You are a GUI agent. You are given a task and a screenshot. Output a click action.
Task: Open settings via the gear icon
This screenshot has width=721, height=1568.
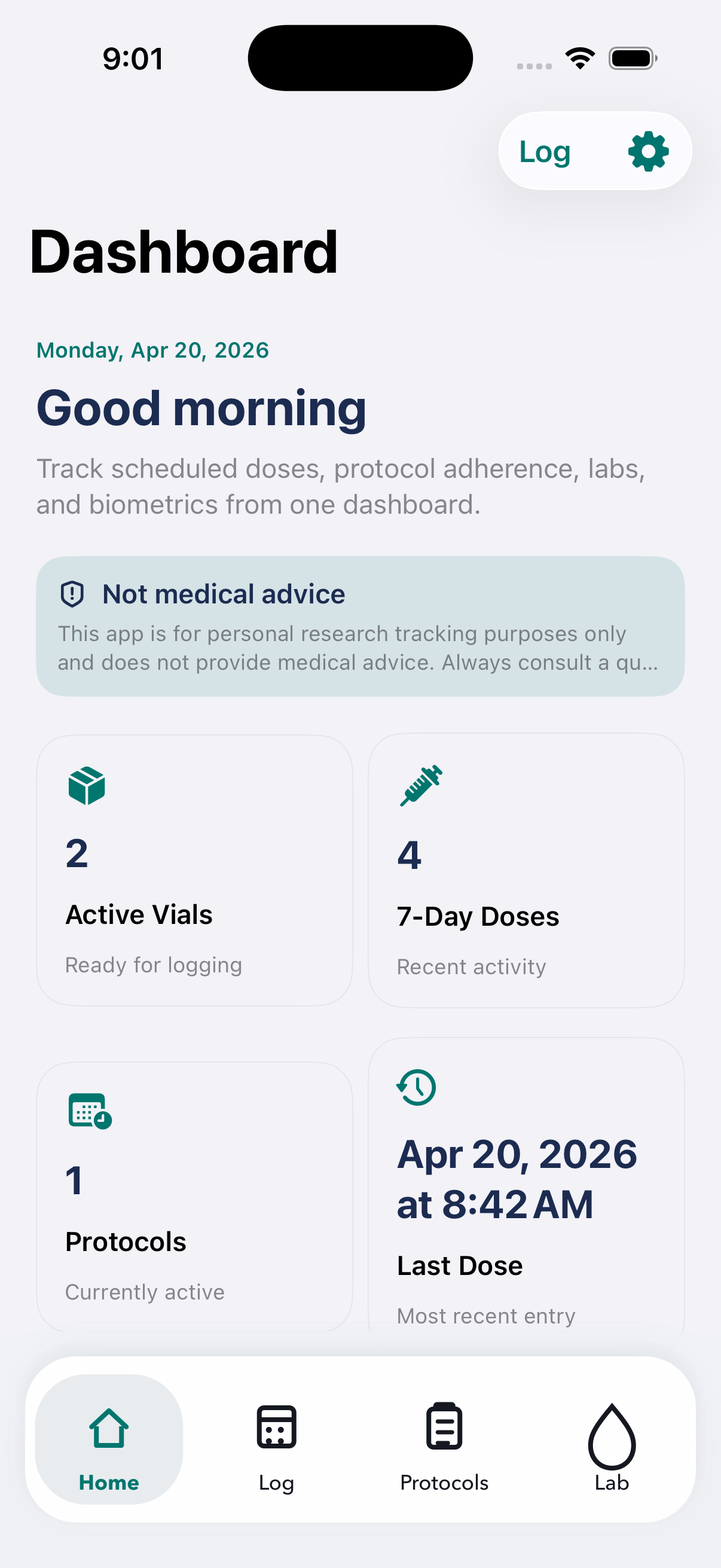point(648,151)
